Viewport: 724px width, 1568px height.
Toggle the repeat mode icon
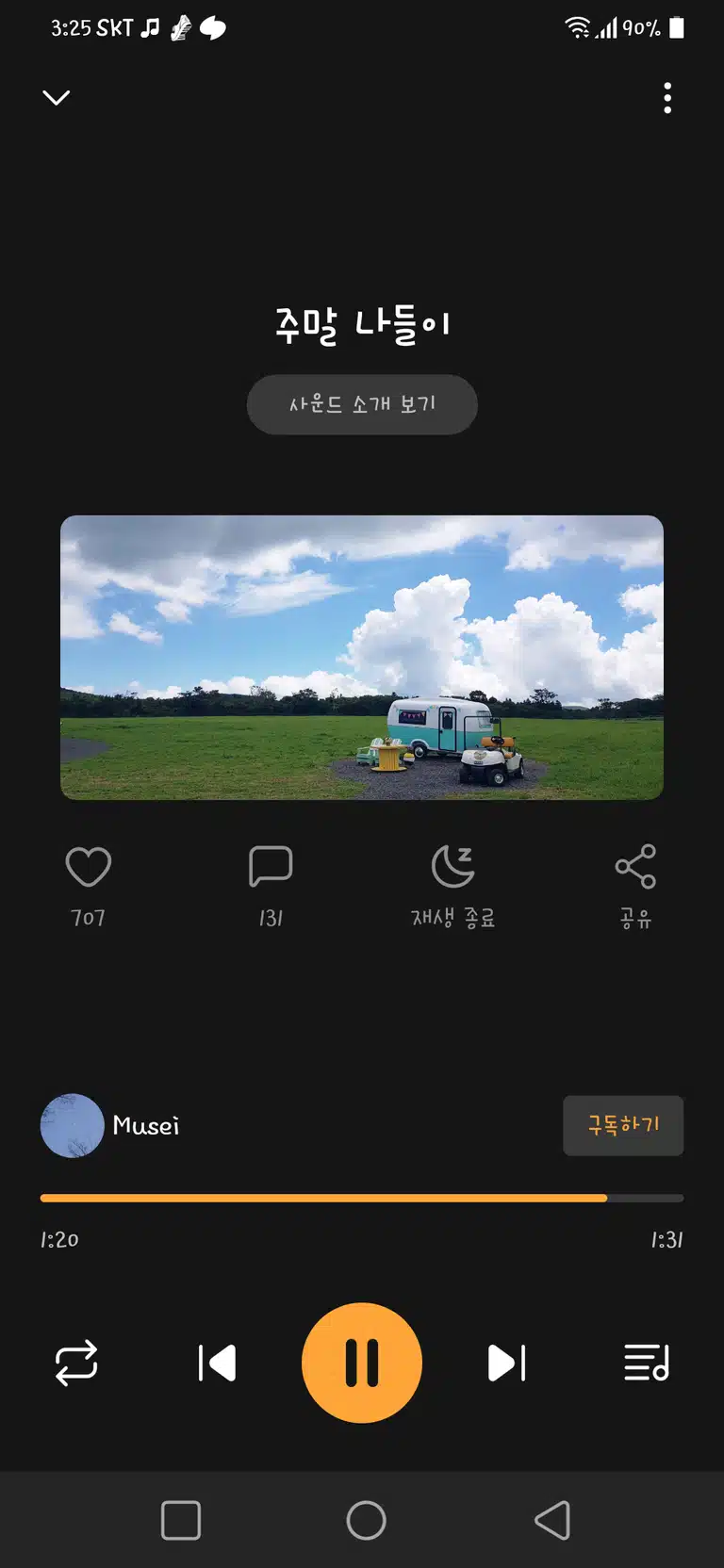(76, 1363)
